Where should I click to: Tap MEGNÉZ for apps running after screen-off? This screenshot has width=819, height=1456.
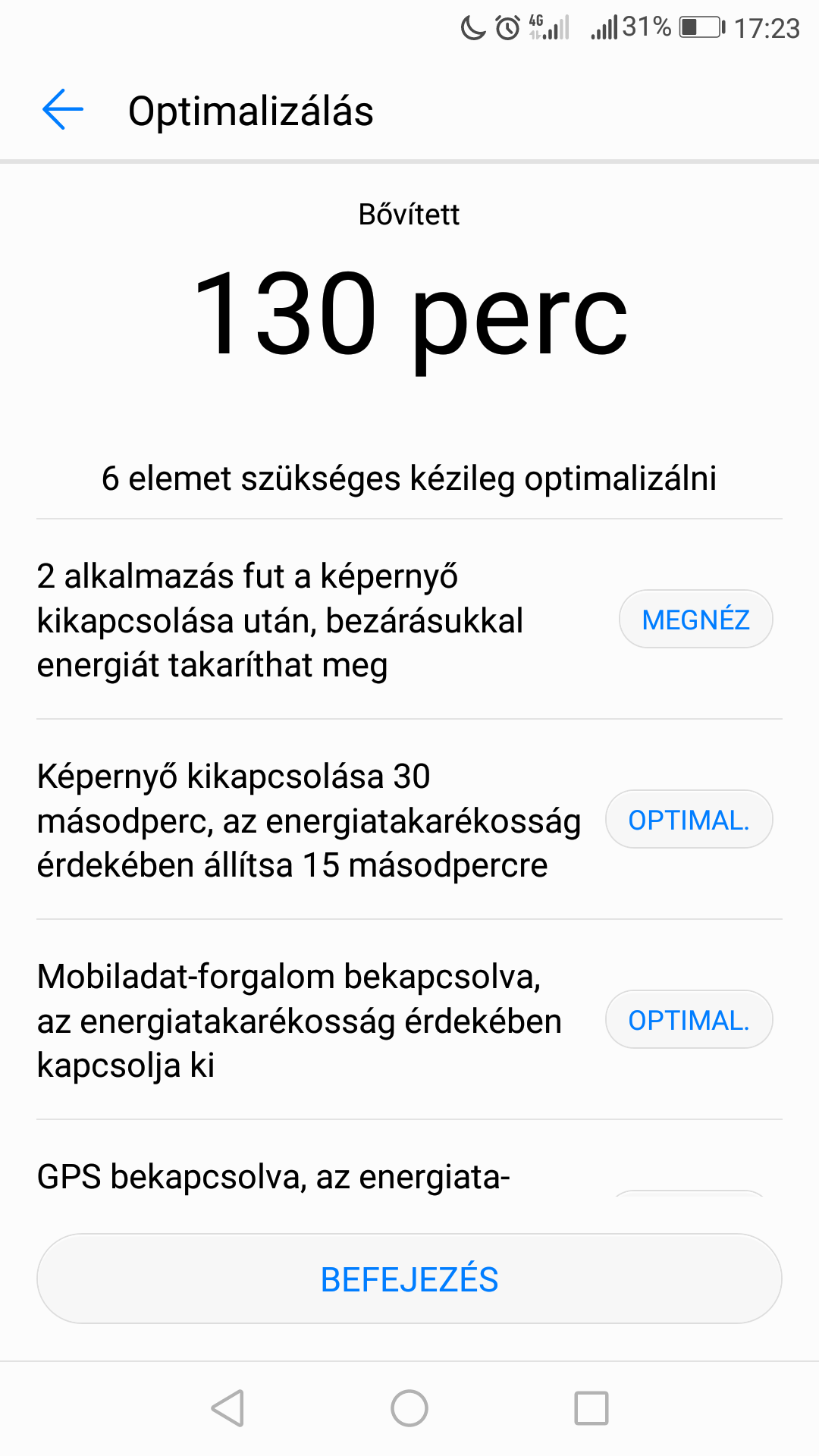(x=695, y=620)
